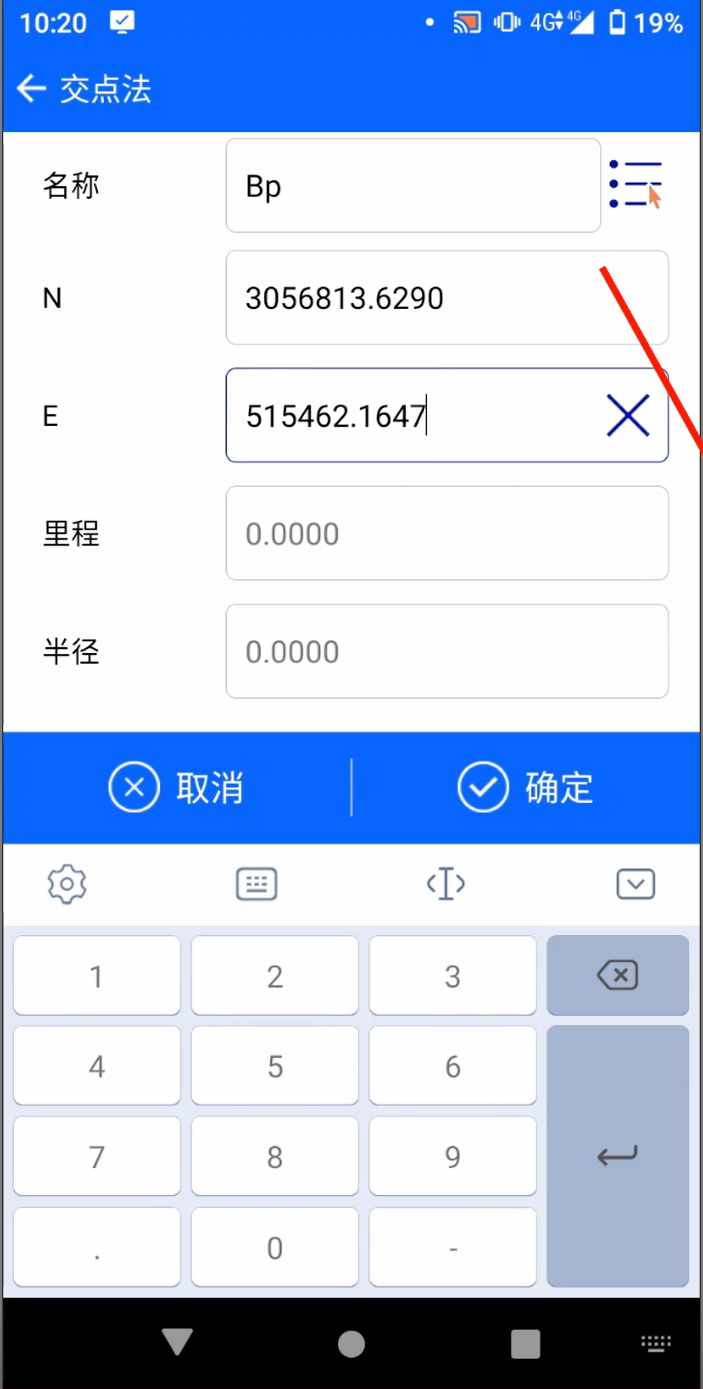703x1389 pixels.
Task: Switch keyboard layout via keyboard icon
Action: [256, 884]
